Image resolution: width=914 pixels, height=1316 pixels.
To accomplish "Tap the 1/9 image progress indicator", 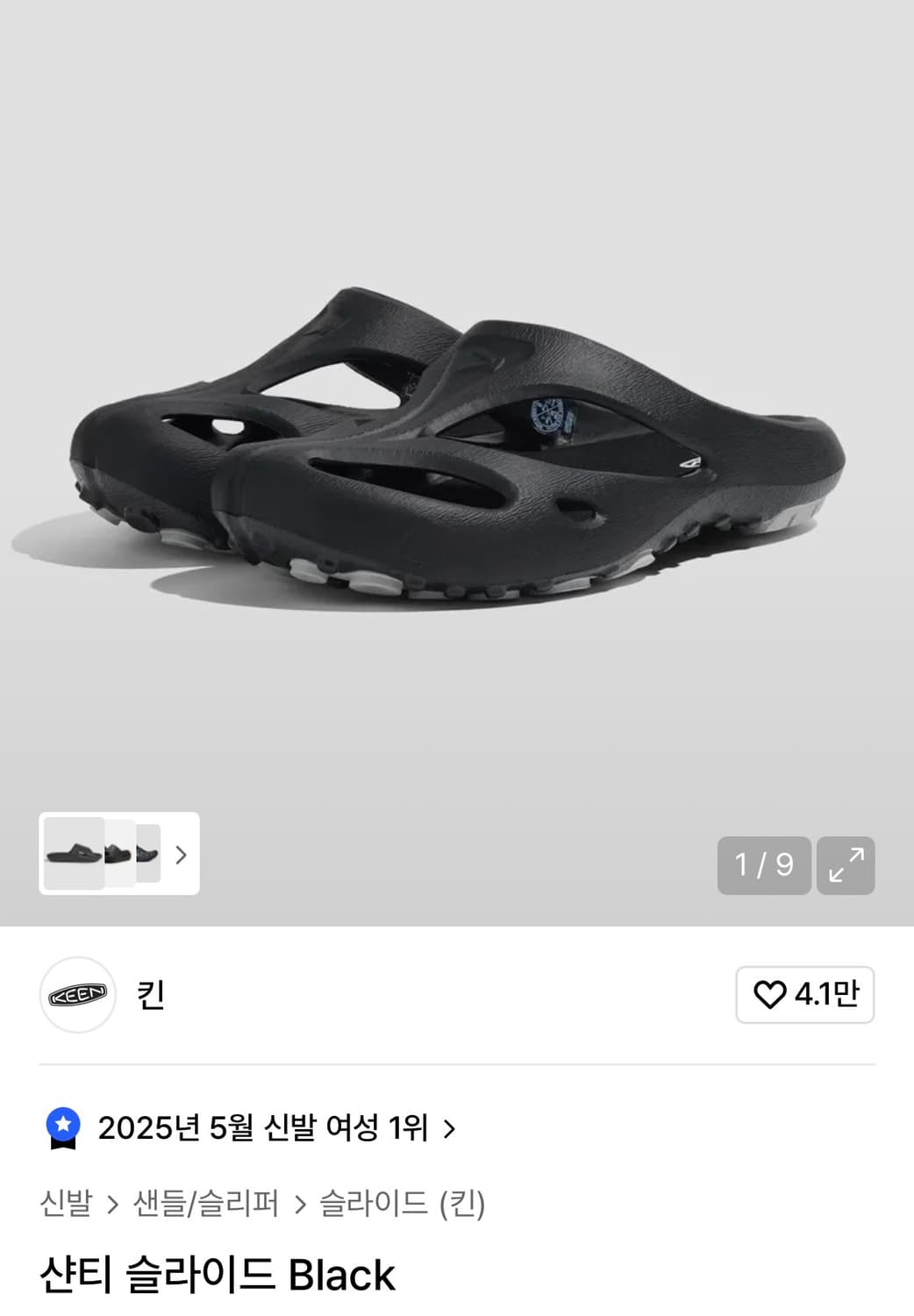I will [764, 866].
